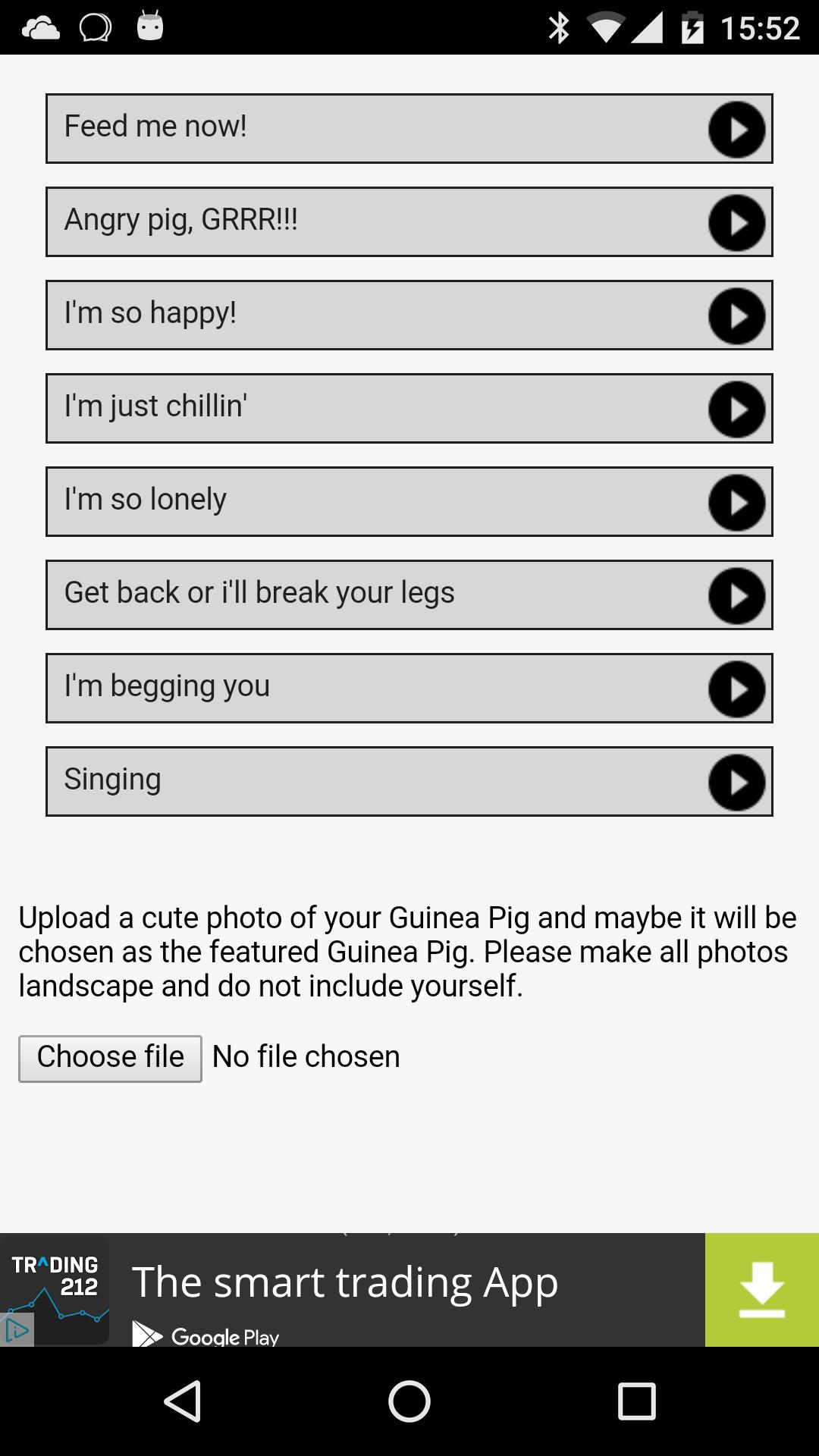Tap the green download arrow on the ad
The width and height of the screenshot is (819, 1456).
point(761,1290)
